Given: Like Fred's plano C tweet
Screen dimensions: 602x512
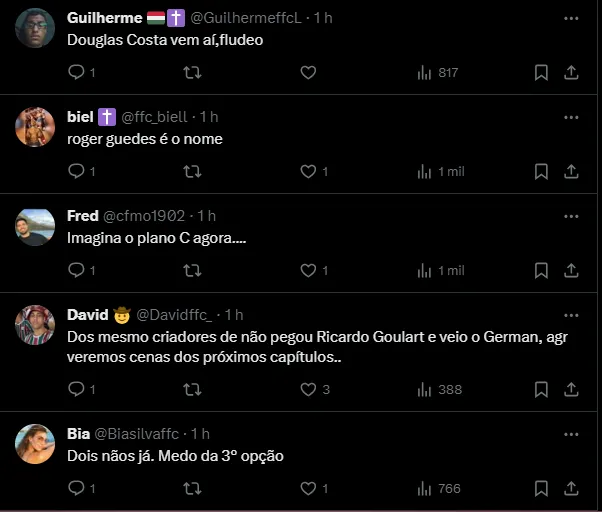Looking at the screenshot, I should coord(309,270).
